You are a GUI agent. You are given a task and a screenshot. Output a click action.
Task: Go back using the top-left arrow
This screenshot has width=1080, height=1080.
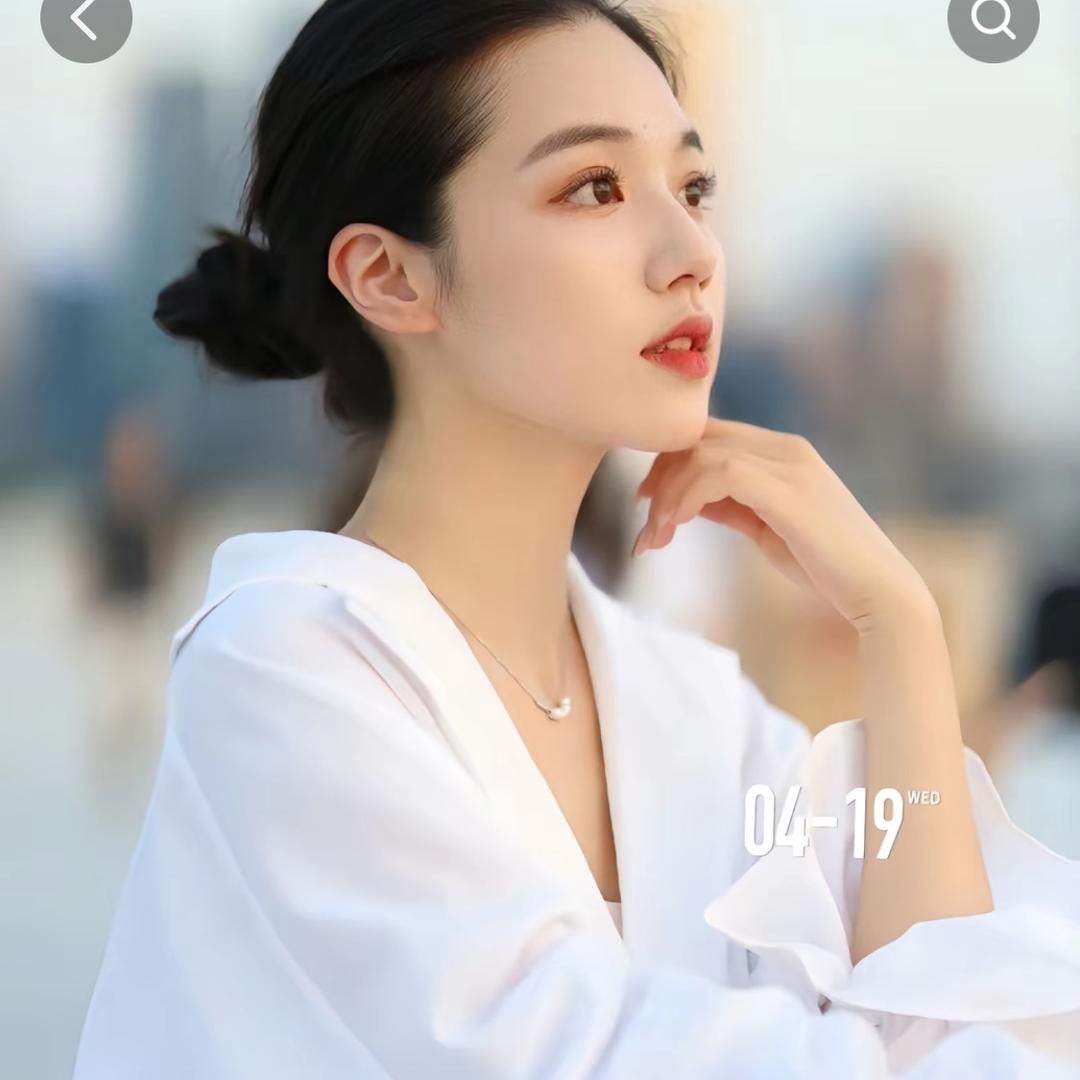(x=86, y=19)
